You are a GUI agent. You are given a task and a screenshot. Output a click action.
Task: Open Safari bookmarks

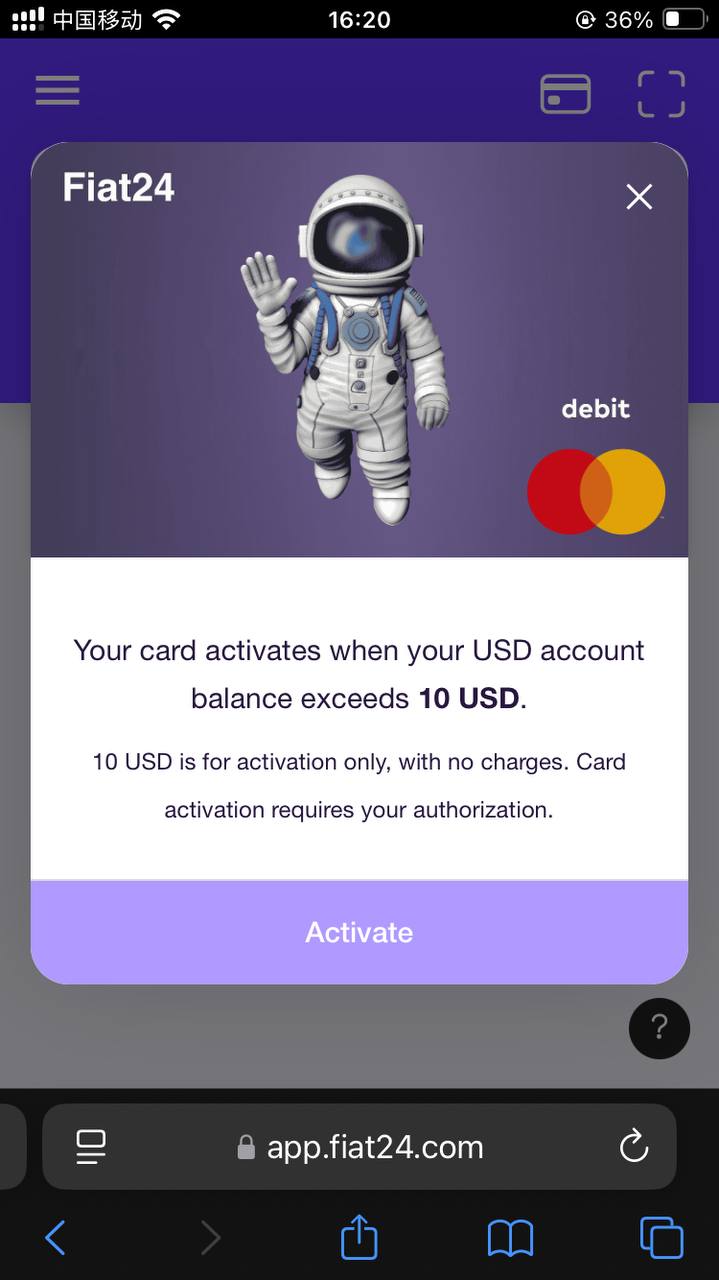pos(510,1238)
